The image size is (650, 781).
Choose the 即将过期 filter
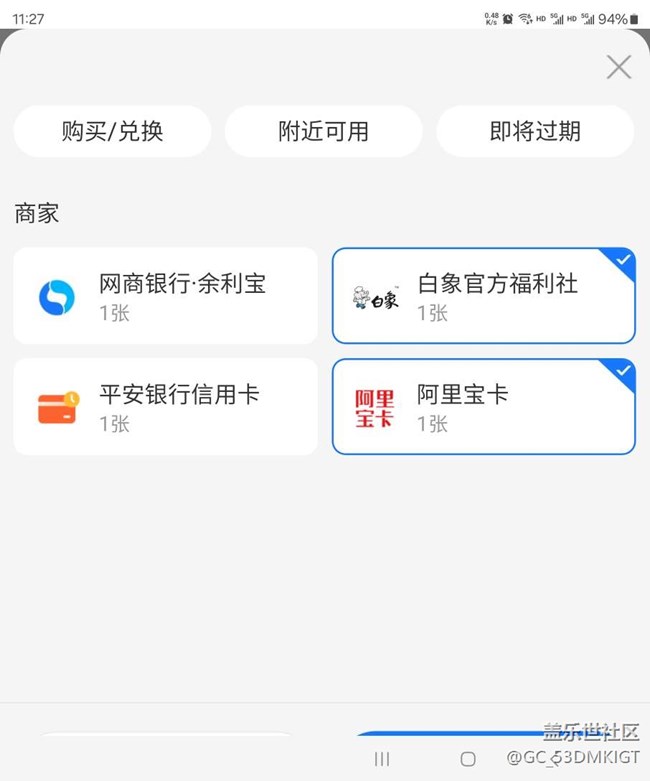[535, 131]
